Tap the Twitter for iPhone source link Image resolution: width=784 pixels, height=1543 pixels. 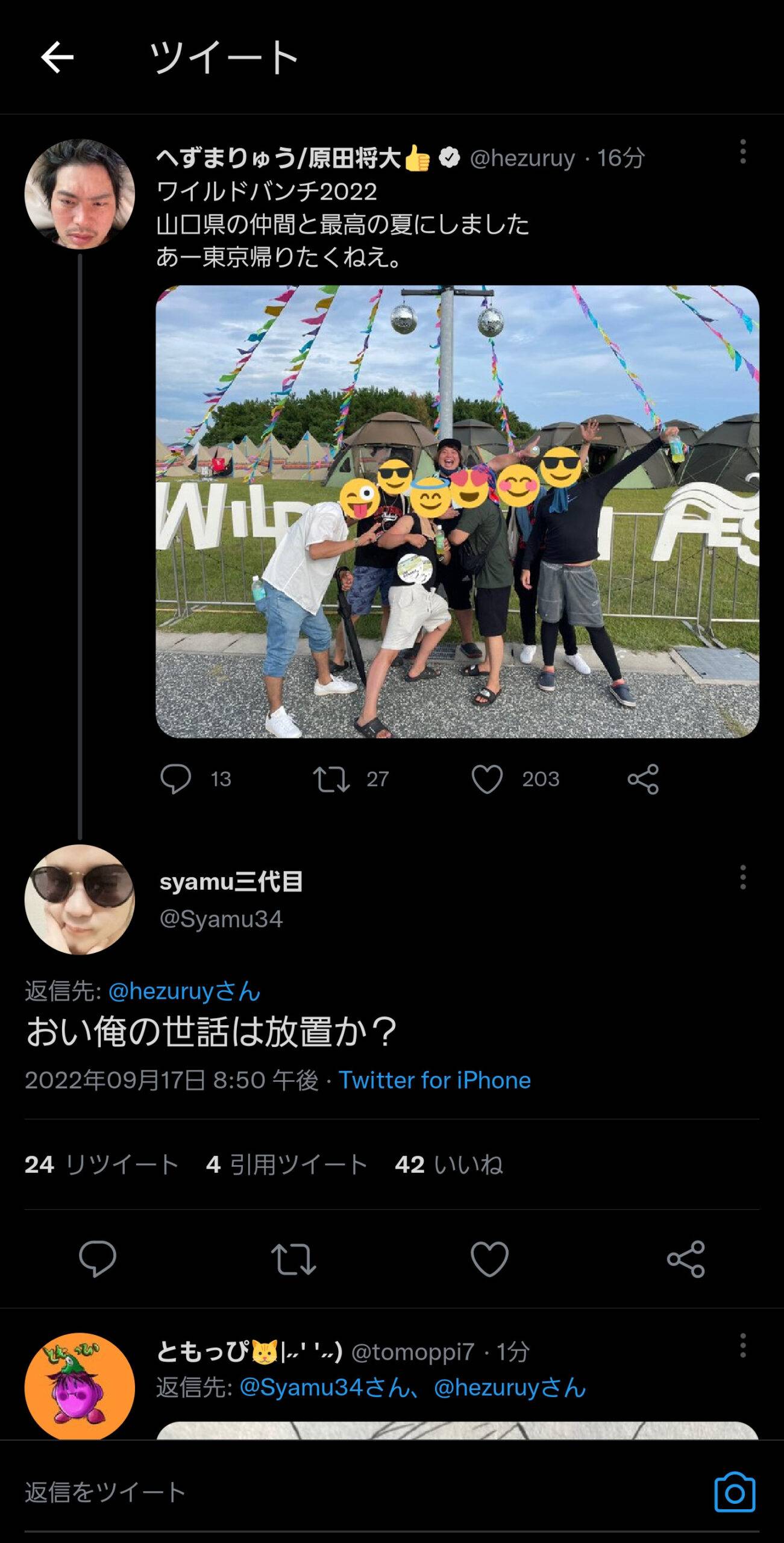[x=434, y=1080]
